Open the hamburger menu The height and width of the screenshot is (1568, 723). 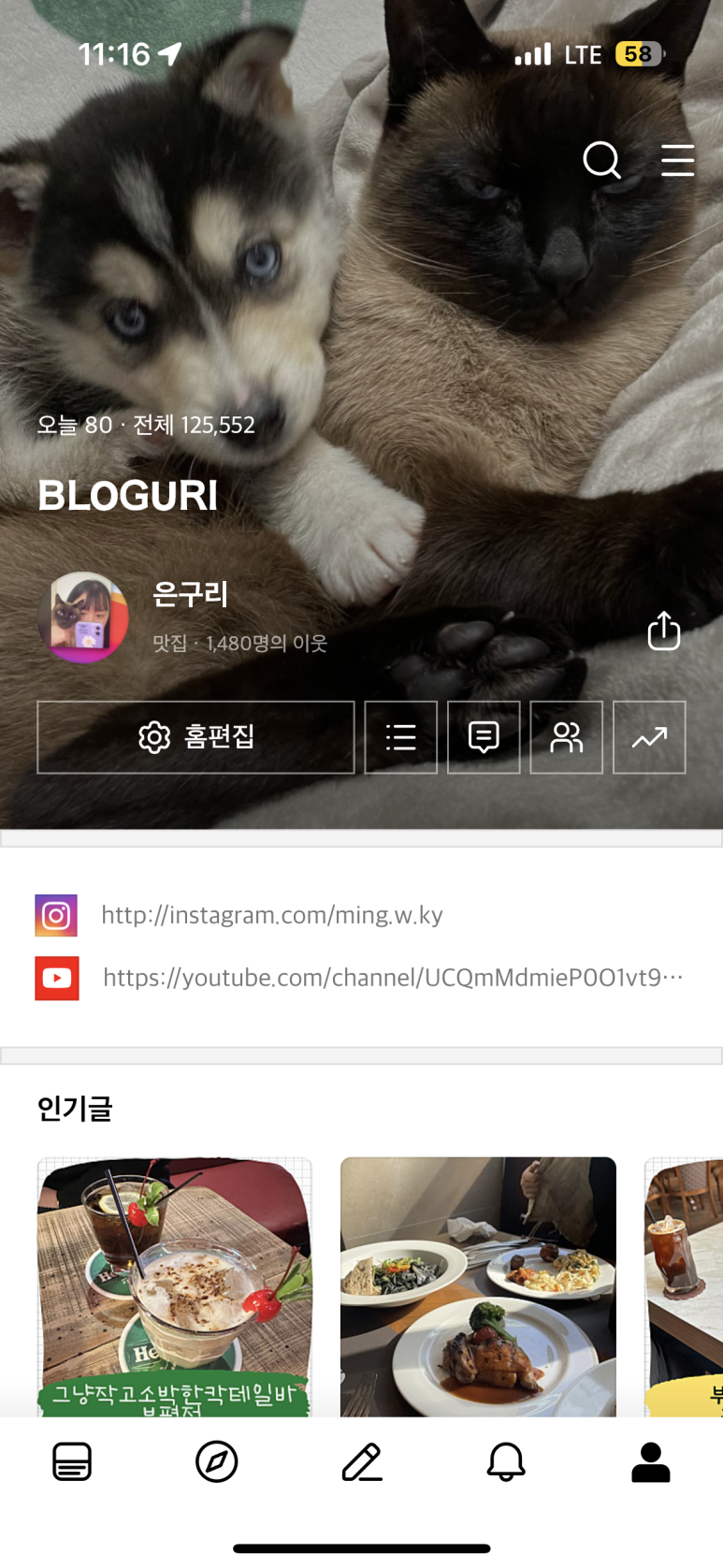pos(677,160)
